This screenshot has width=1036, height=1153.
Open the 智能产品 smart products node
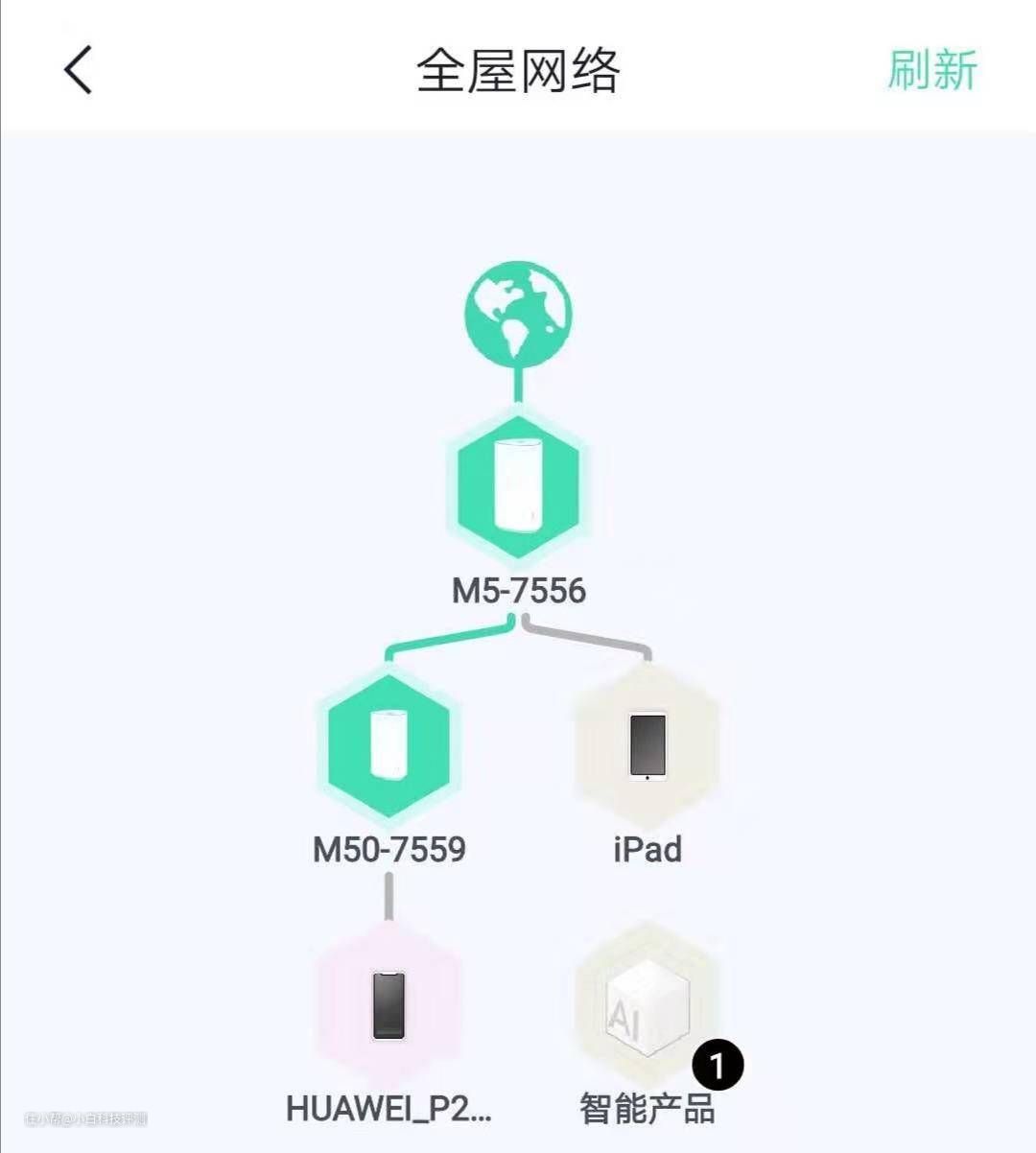(647, 1005)
